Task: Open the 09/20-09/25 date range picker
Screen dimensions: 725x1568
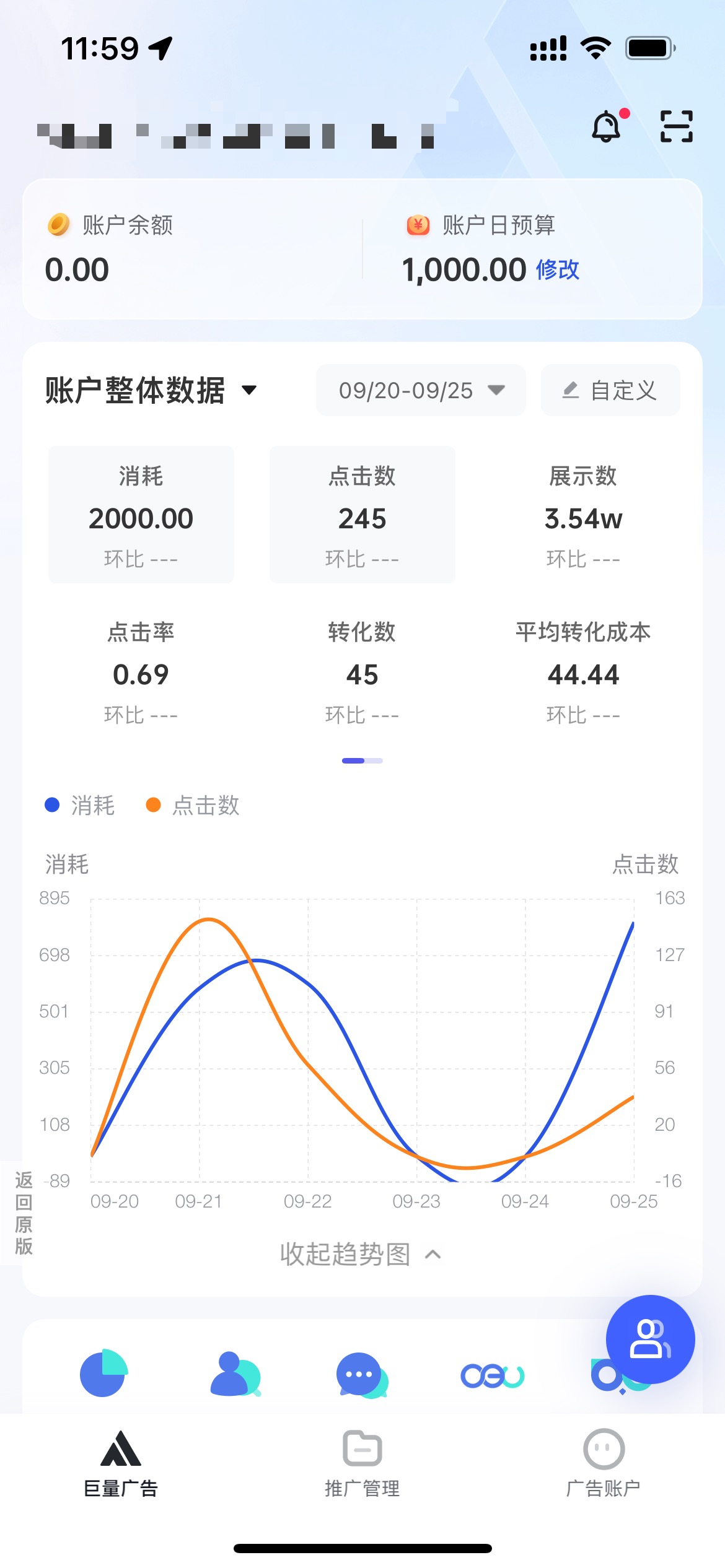Action: 421,390
